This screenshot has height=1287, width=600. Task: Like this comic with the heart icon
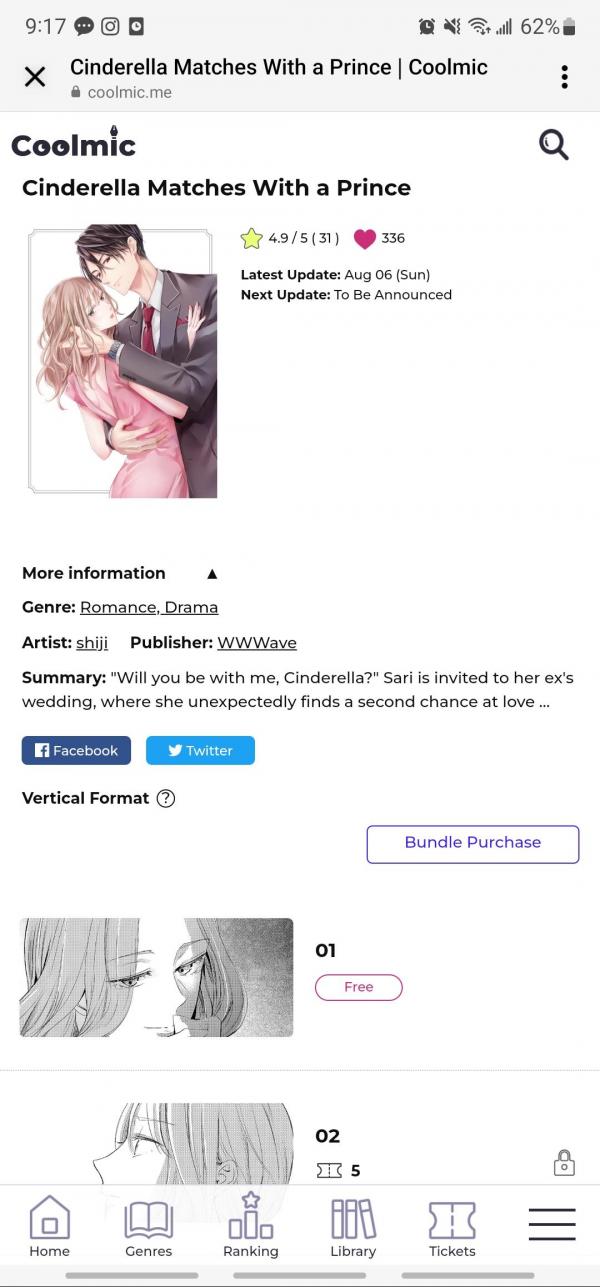(x=364, y=239)
